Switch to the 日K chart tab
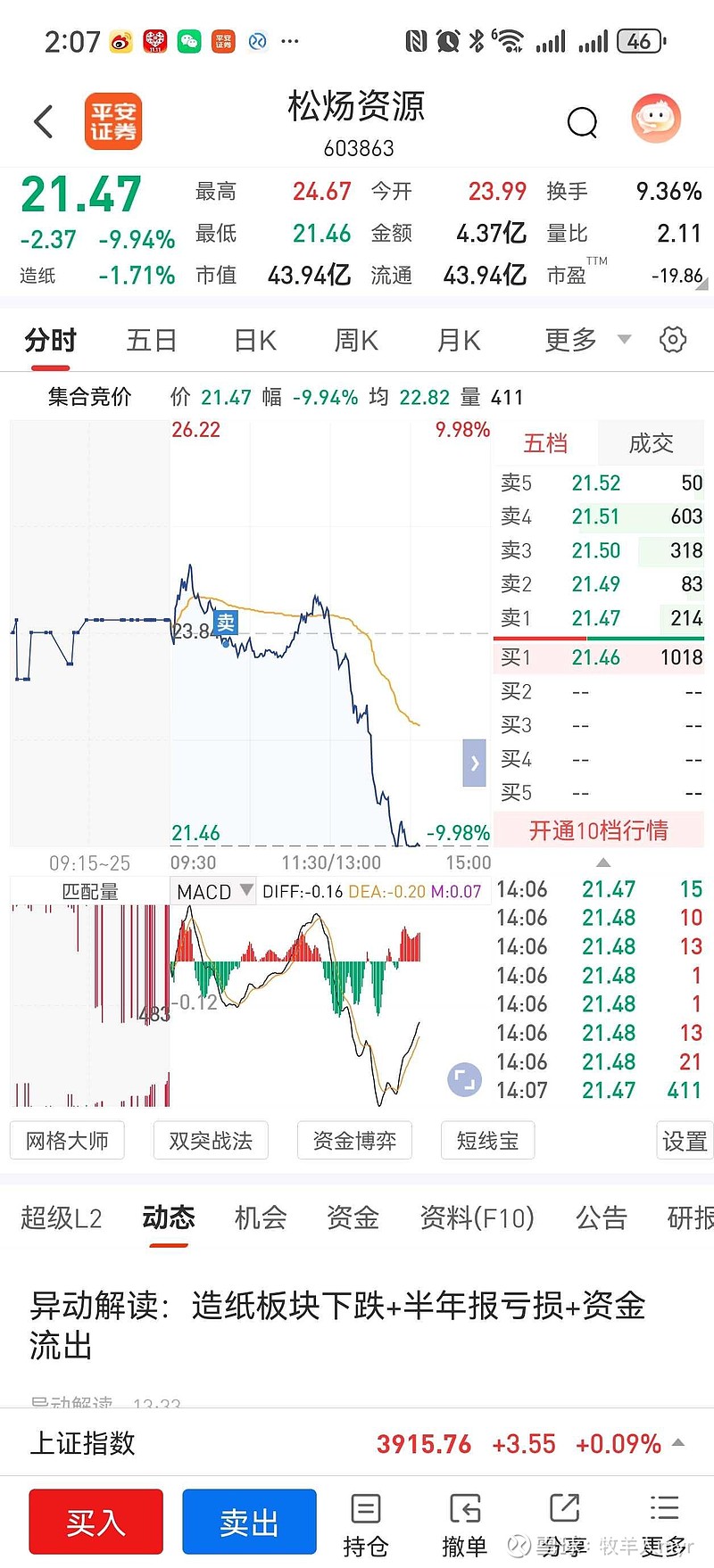Viewport: 714px width, 1568px height. point(255,340)
